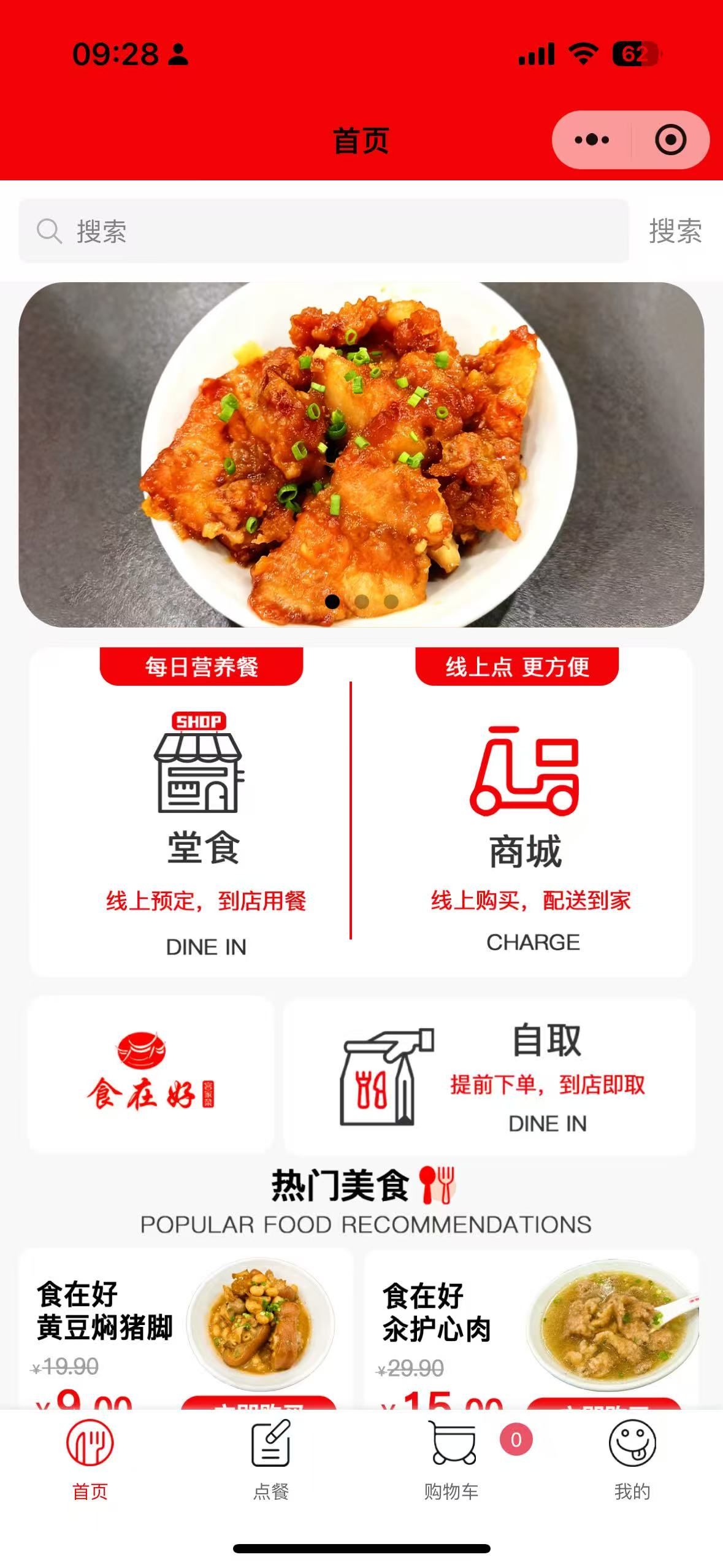Open 商城 delivery mall
Image resolution: width=723 pixels, height=1568 pixels.
coord(526,816)
